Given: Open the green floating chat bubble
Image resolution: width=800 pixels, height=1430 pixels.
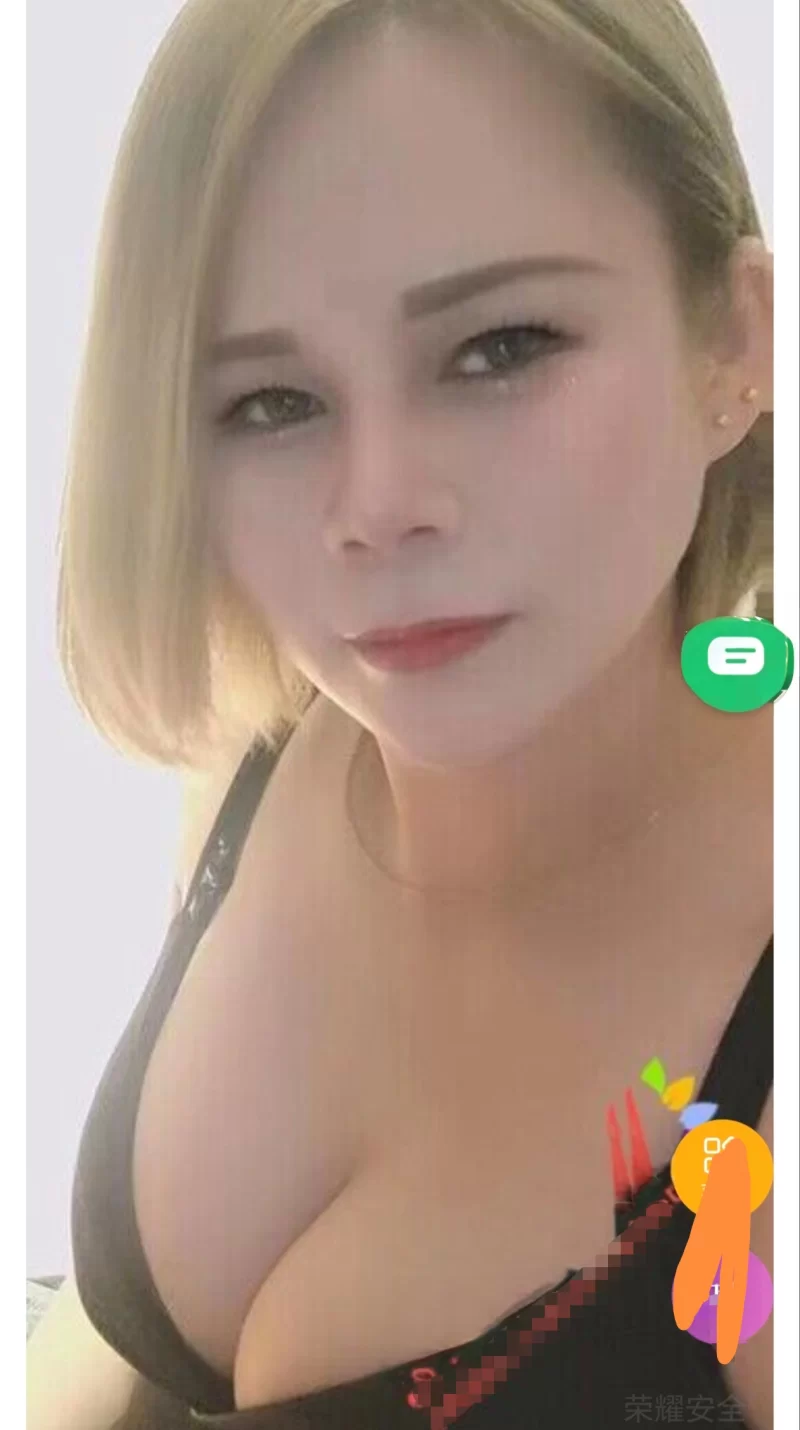Looking at the screenshot, I should point(736,658).
